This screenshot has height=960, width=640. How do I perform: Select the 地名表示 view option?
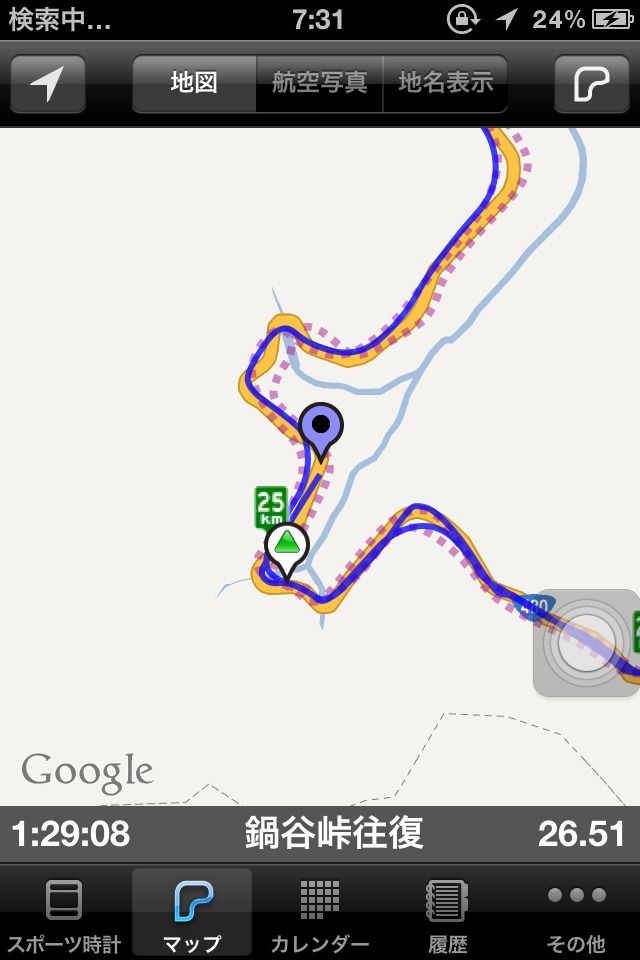pyautogui.click(x=445, y=83)
